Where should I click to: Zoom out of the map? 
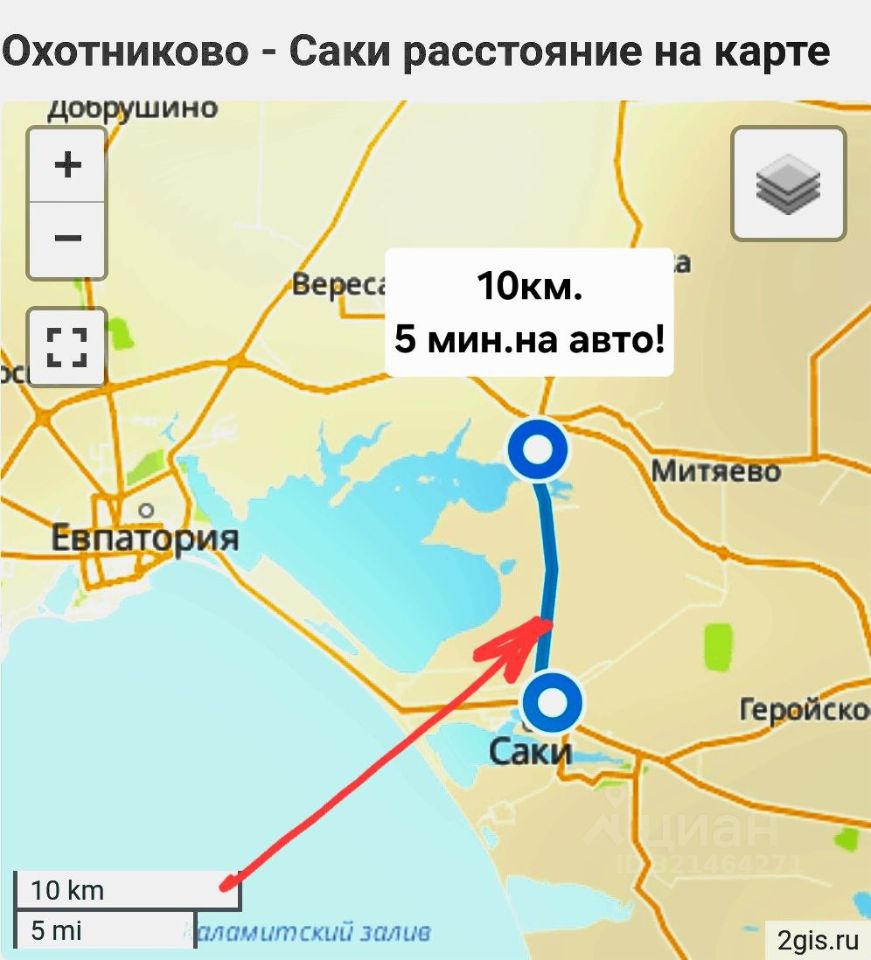[67, 240]
